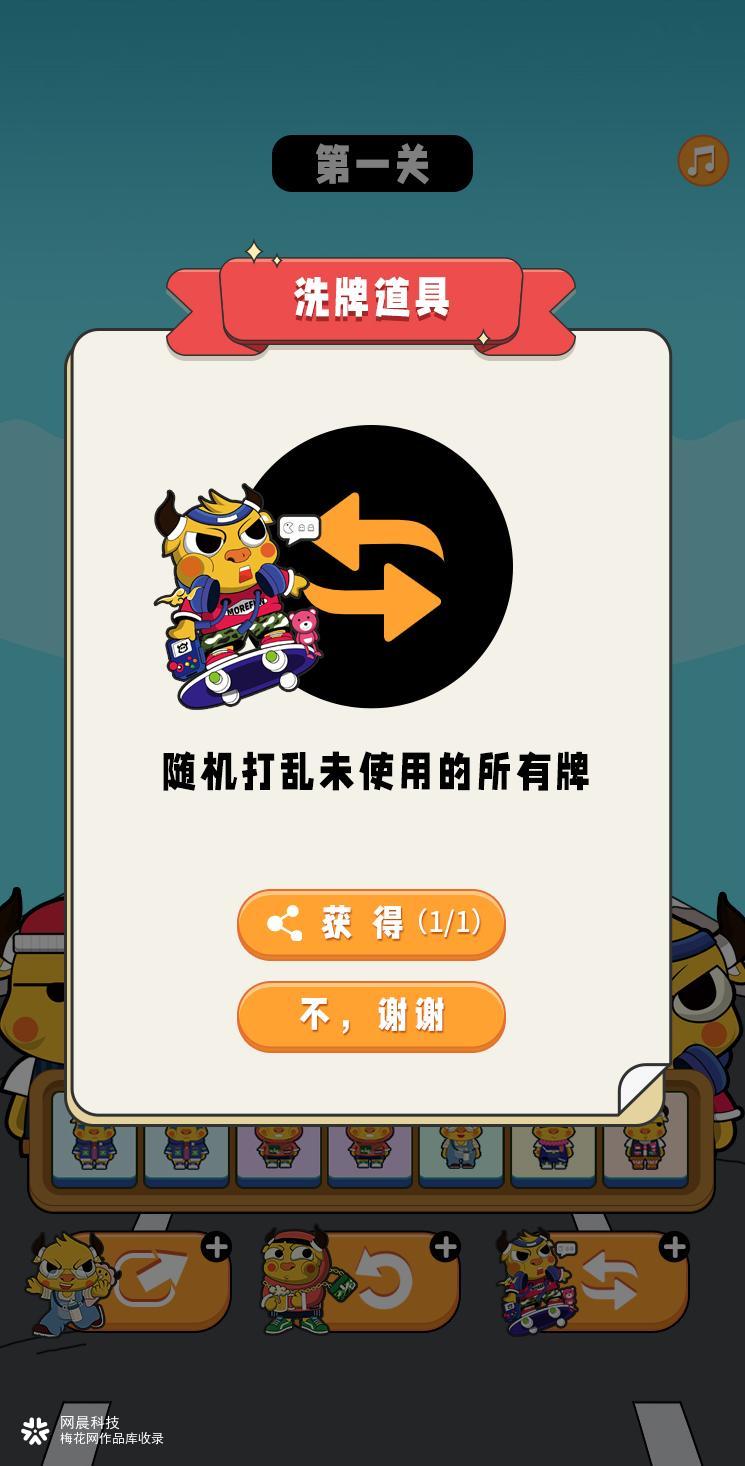Toggle the music note icon
Screen dimensions: 745x1466
(703, 160)
